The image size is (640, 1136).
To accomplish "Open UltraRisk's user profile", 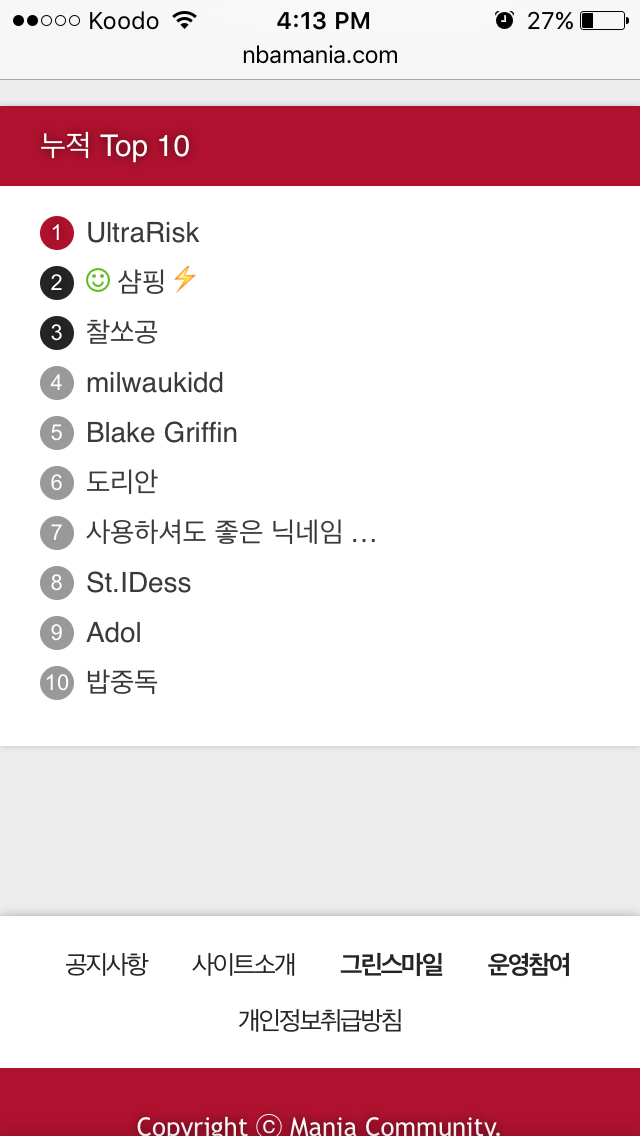I will tap(143, 233).
